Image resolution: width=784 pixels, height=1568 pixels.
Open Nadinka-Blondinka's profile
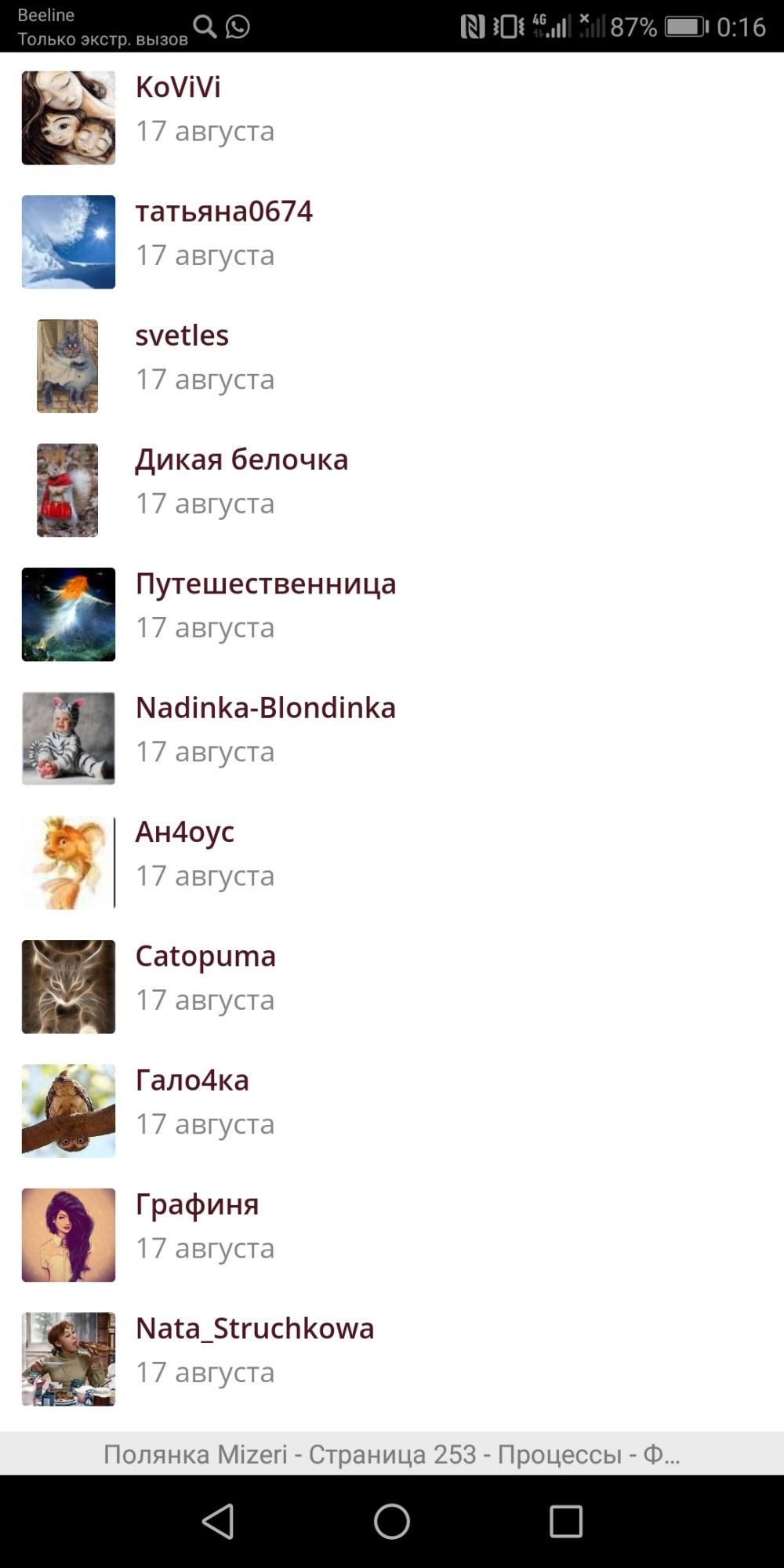click(x=266, y=708)
